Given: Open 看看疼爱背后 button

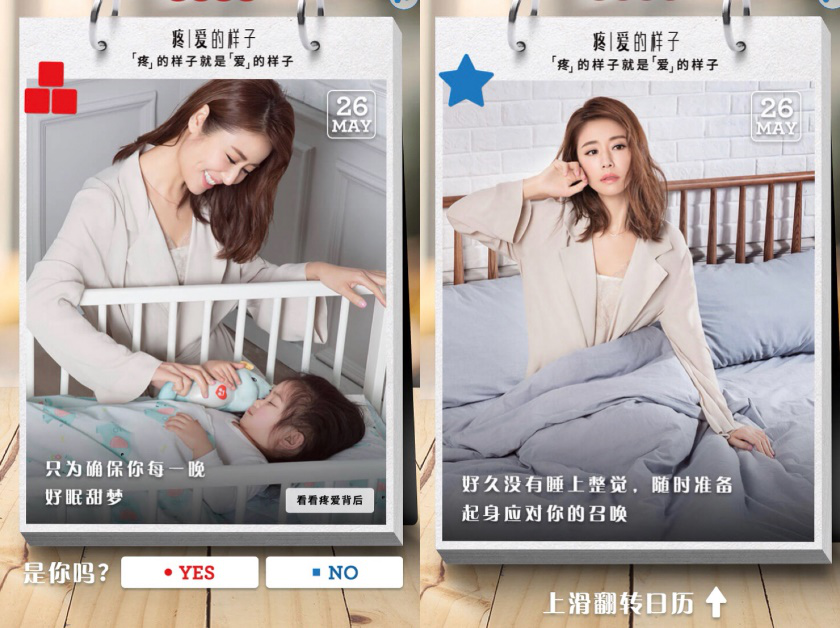Looking at the screenshot, I should point(329,501).
